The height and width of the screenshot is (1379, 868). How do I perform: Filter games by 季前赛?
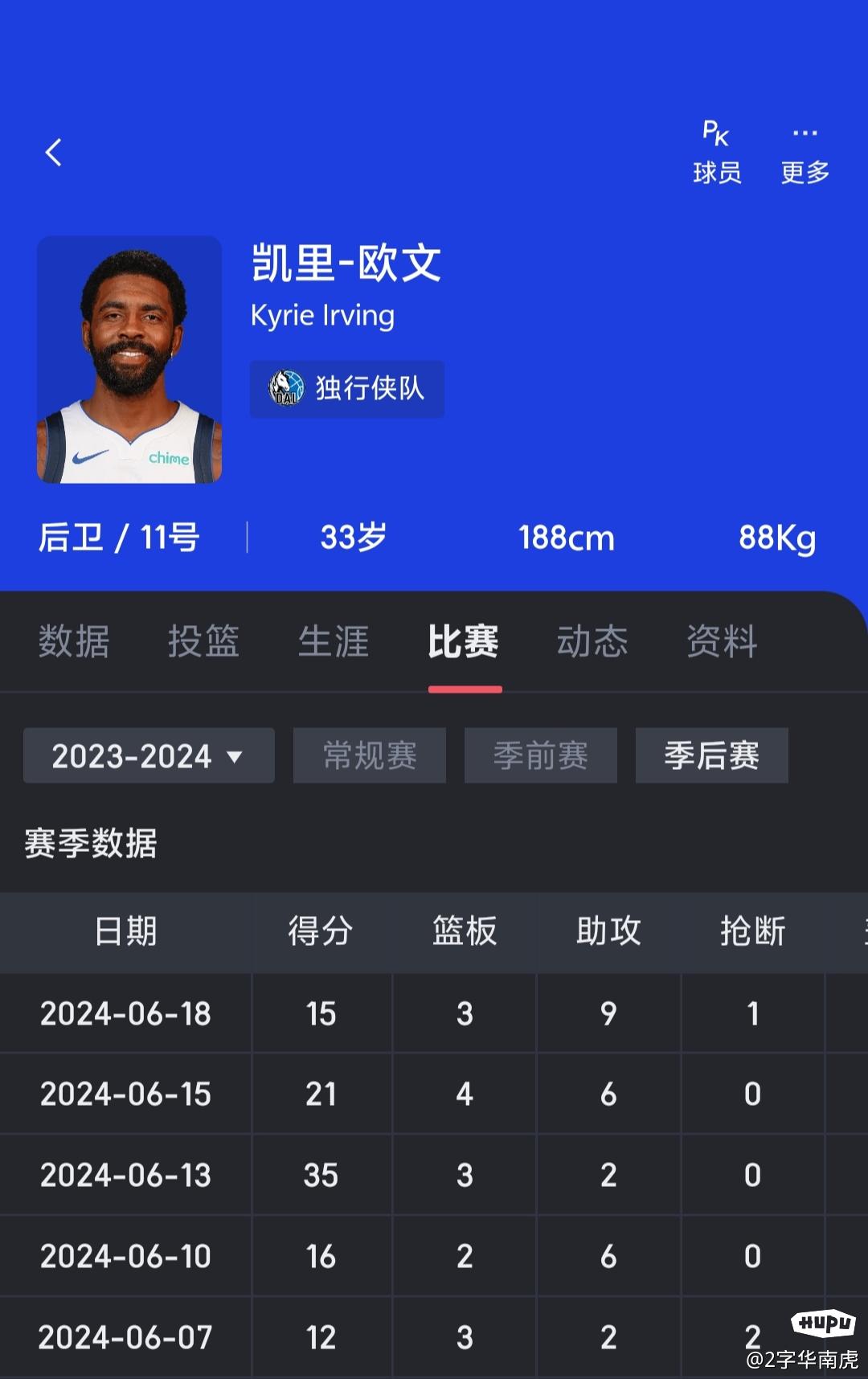pos(541,755)
